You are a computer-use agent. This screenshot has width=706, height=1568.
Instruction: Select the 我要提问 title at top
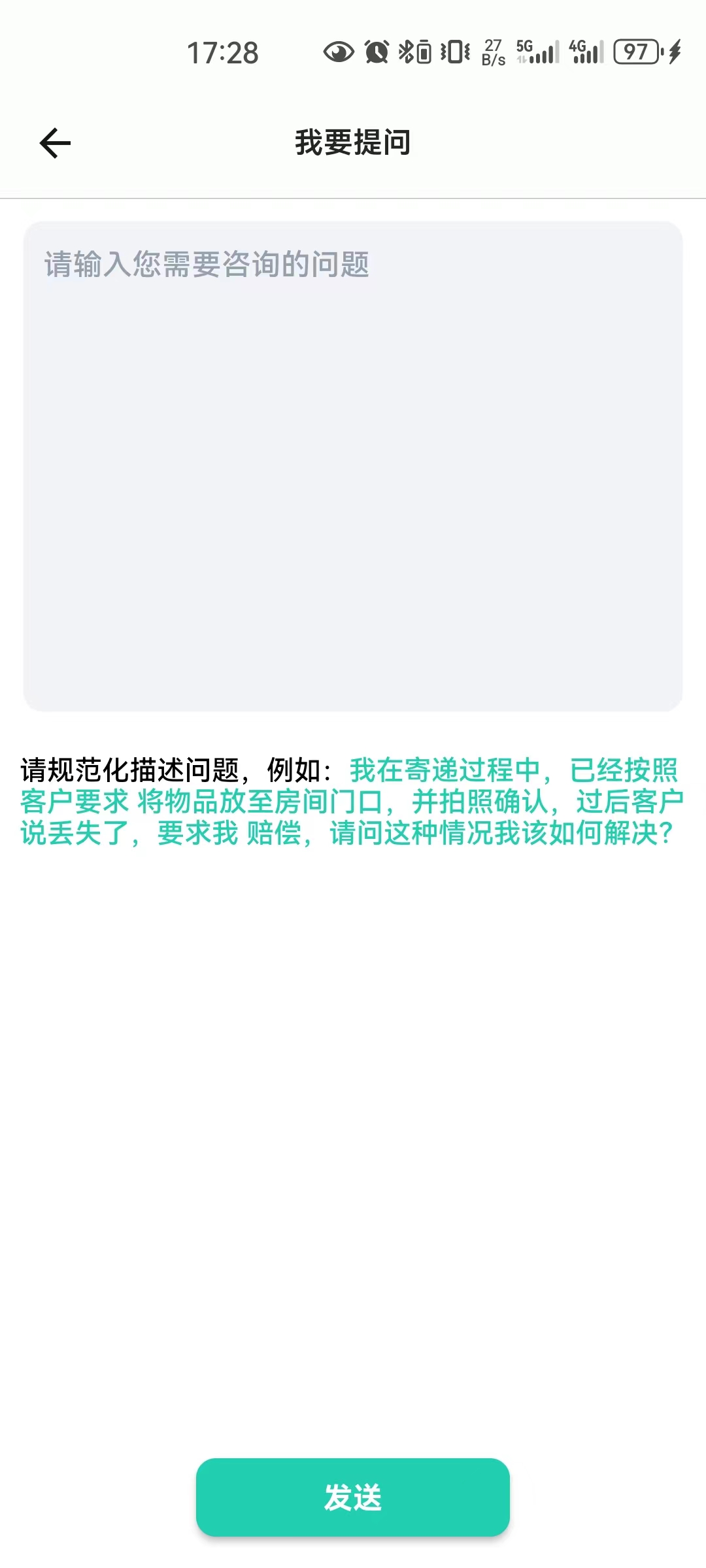coord(352,144)
